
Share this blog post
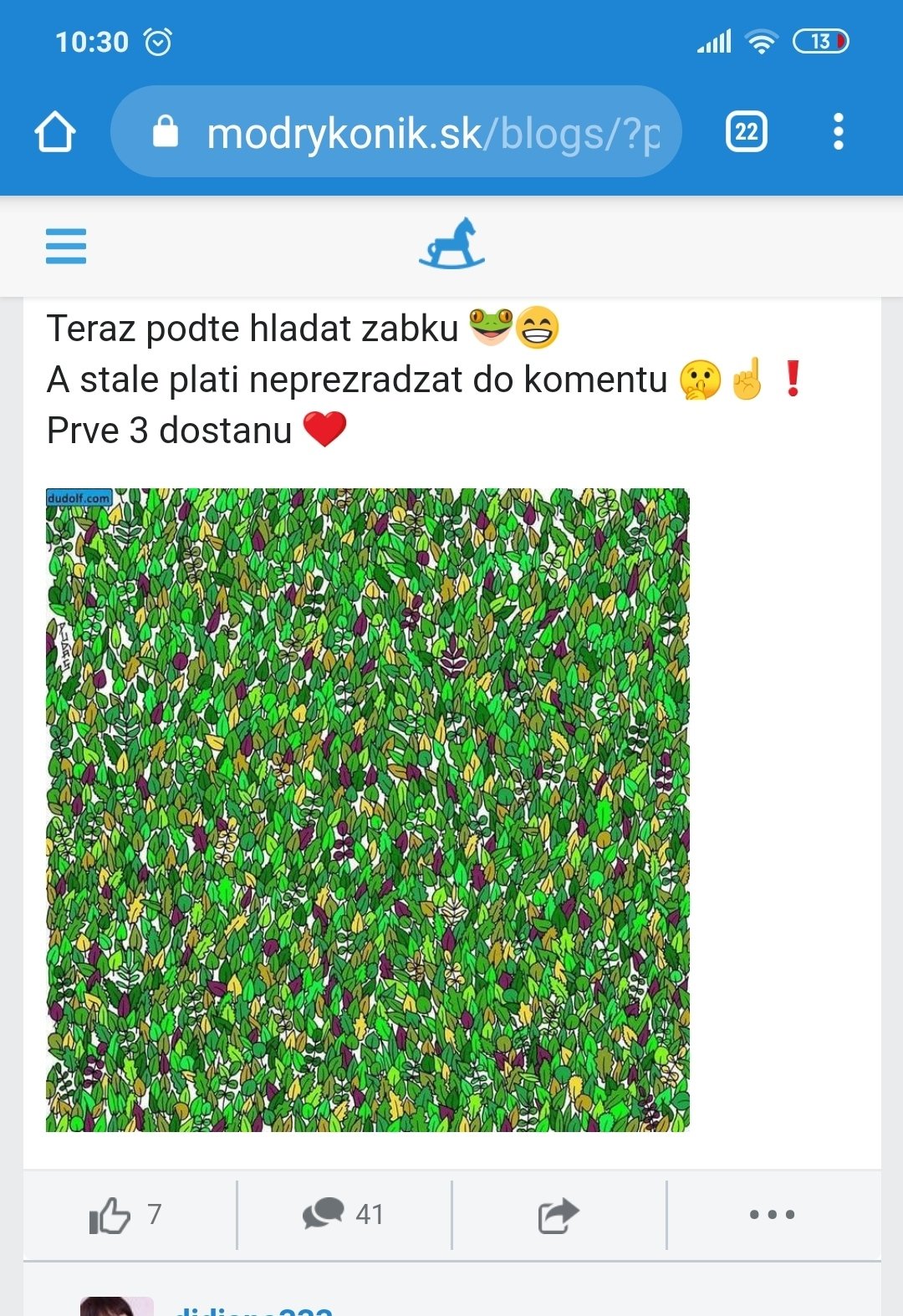(x=559, y=1215)
